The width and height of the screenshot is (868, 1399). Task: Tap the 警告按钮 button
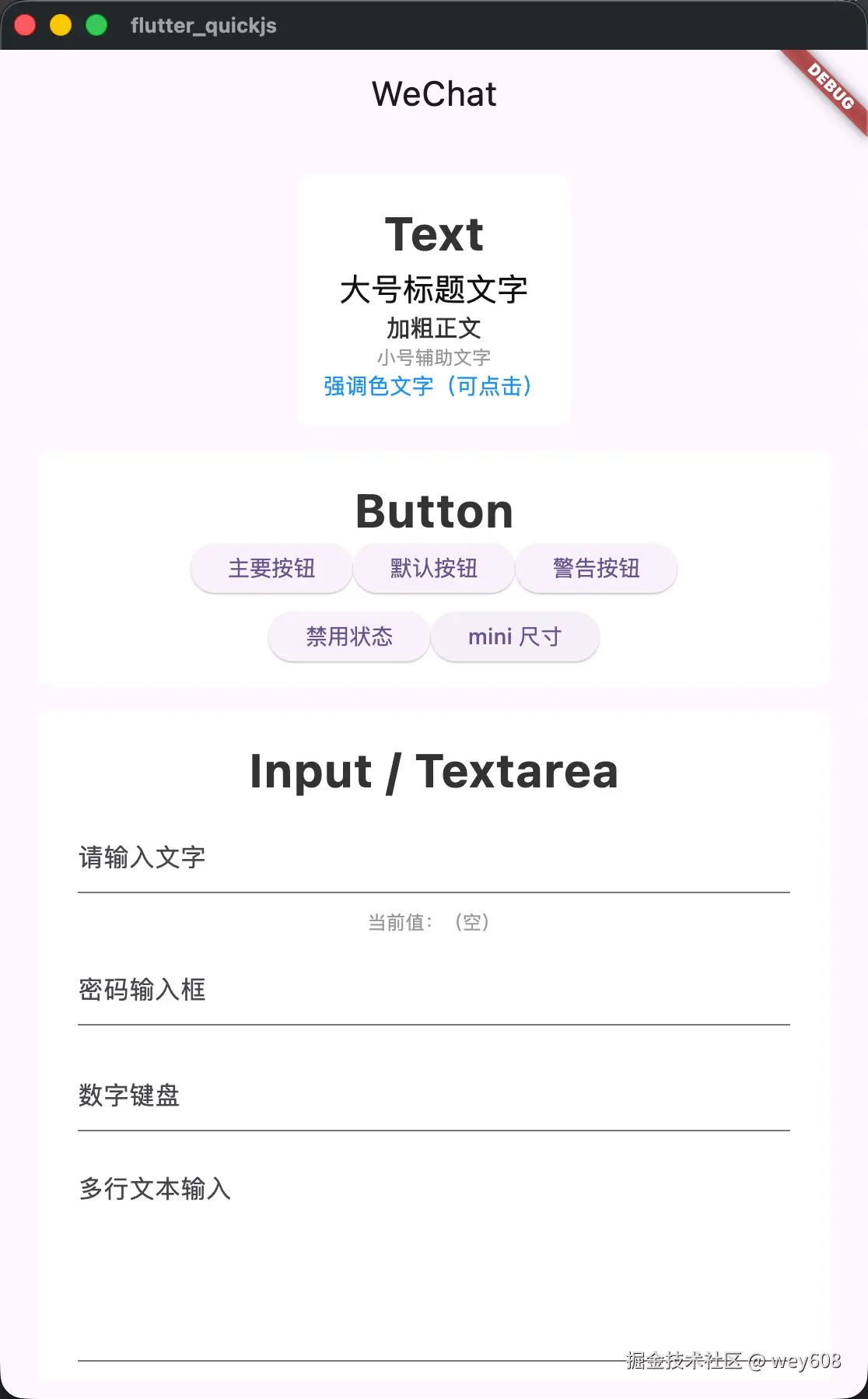[597, 569]
